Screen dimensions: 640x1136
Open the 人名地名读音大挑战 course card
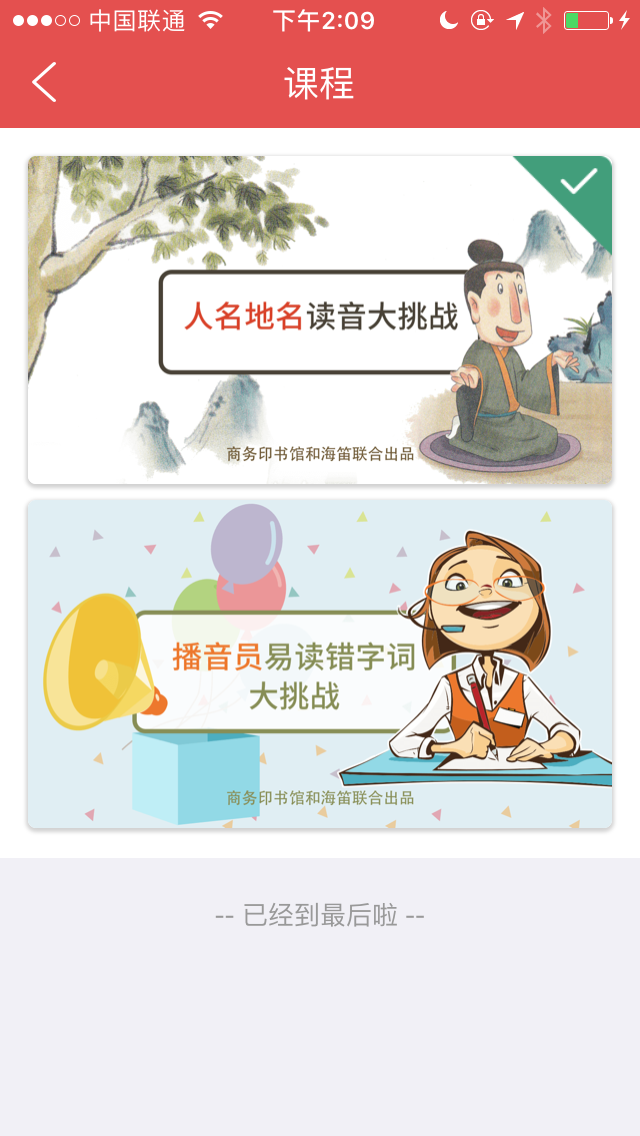(x=319, y=320)
